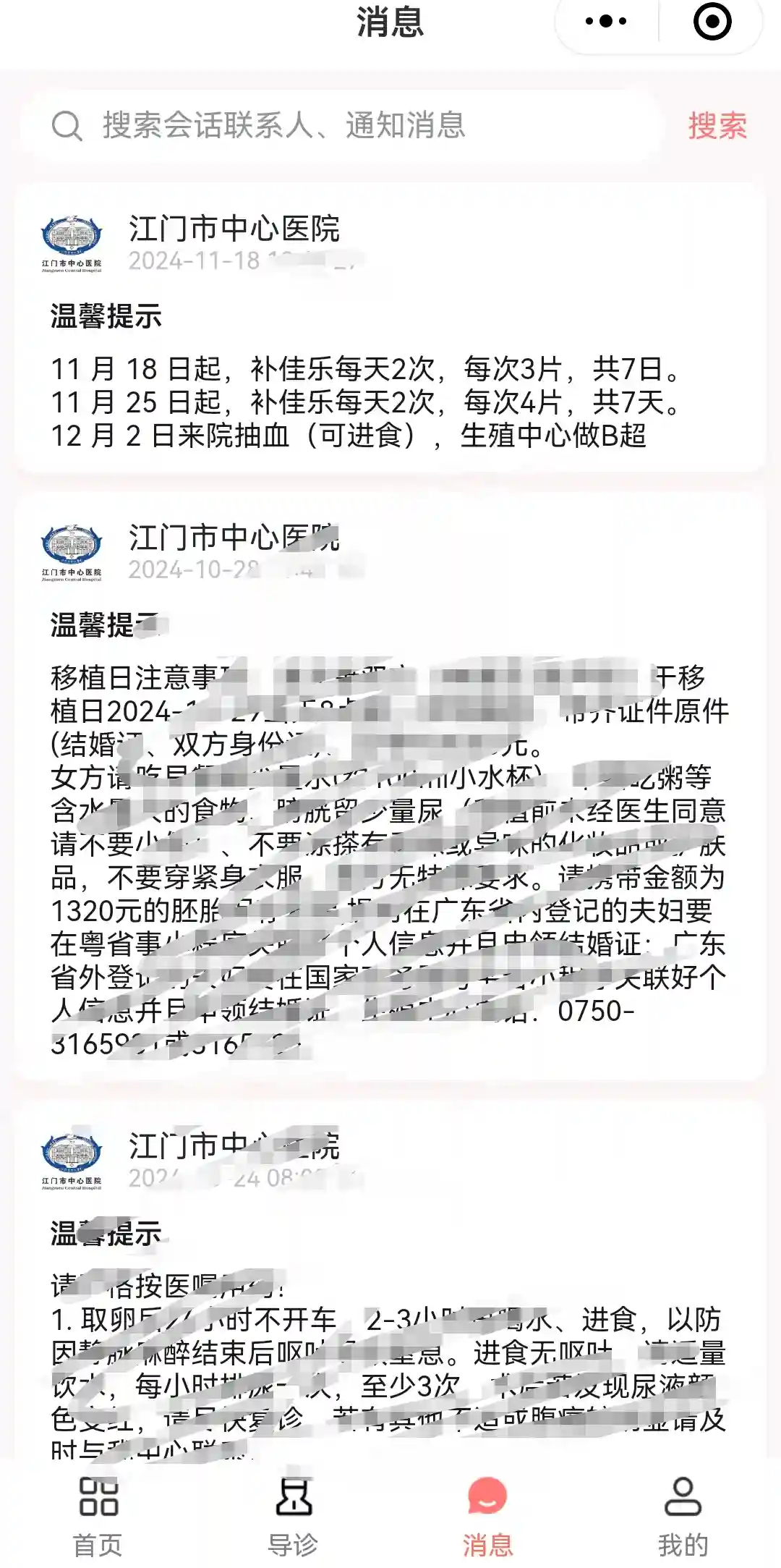Tap the red 搜索 button
781x1568 pixels.
pos(717,126)
